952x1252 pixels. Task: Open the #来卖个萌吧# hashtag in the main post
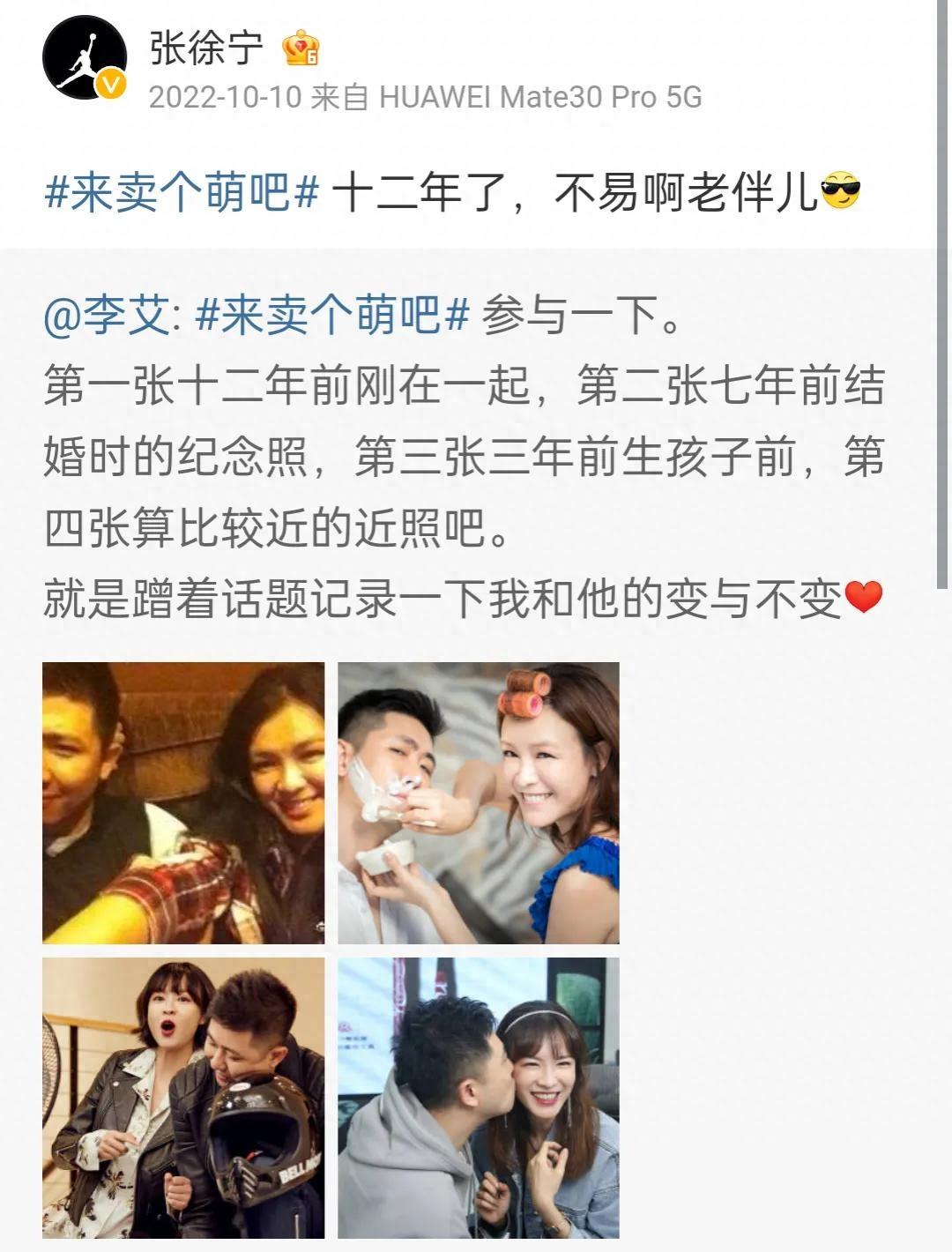pos(181,191)
